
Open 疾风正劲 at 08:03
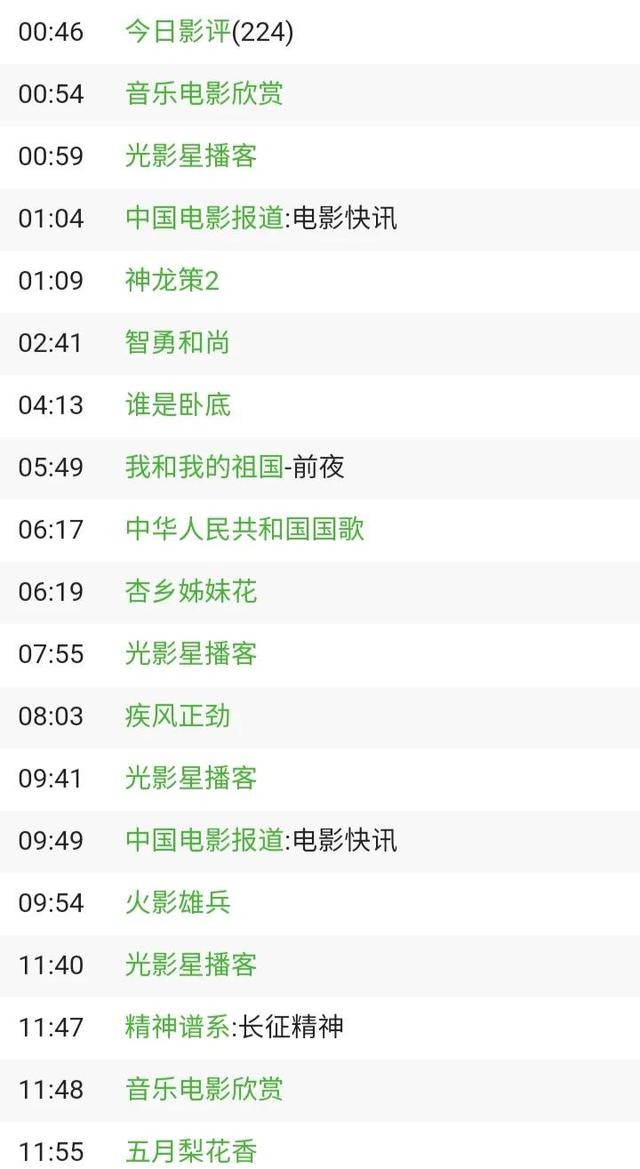(178, 716)
